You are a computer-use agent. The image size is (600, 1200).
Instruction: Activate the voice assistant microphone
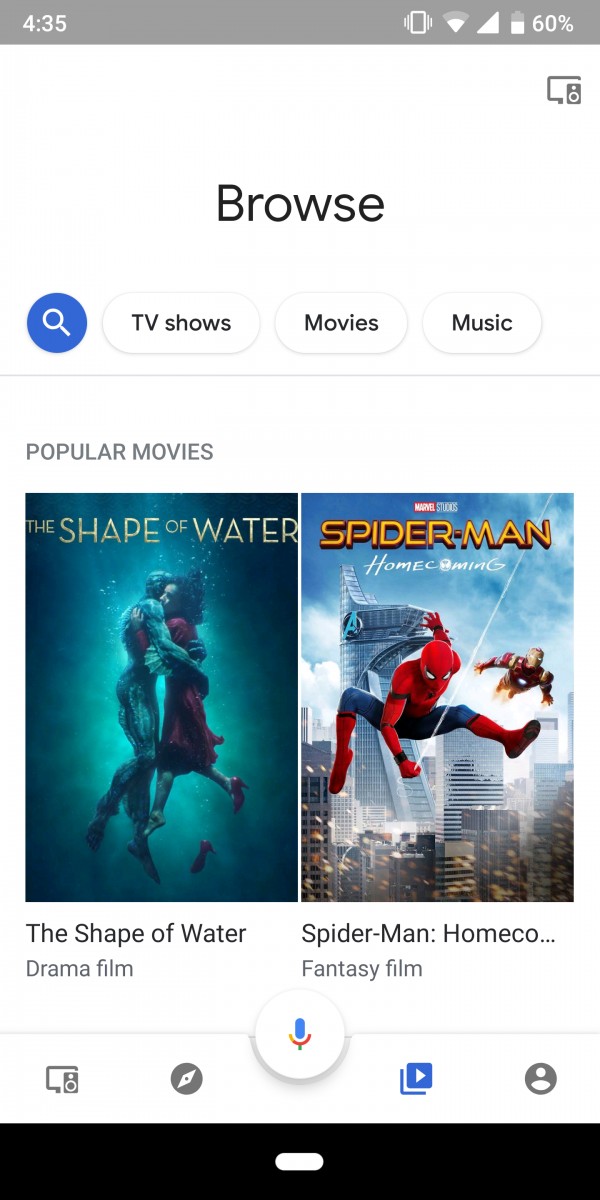click(x=300, y=1034)
